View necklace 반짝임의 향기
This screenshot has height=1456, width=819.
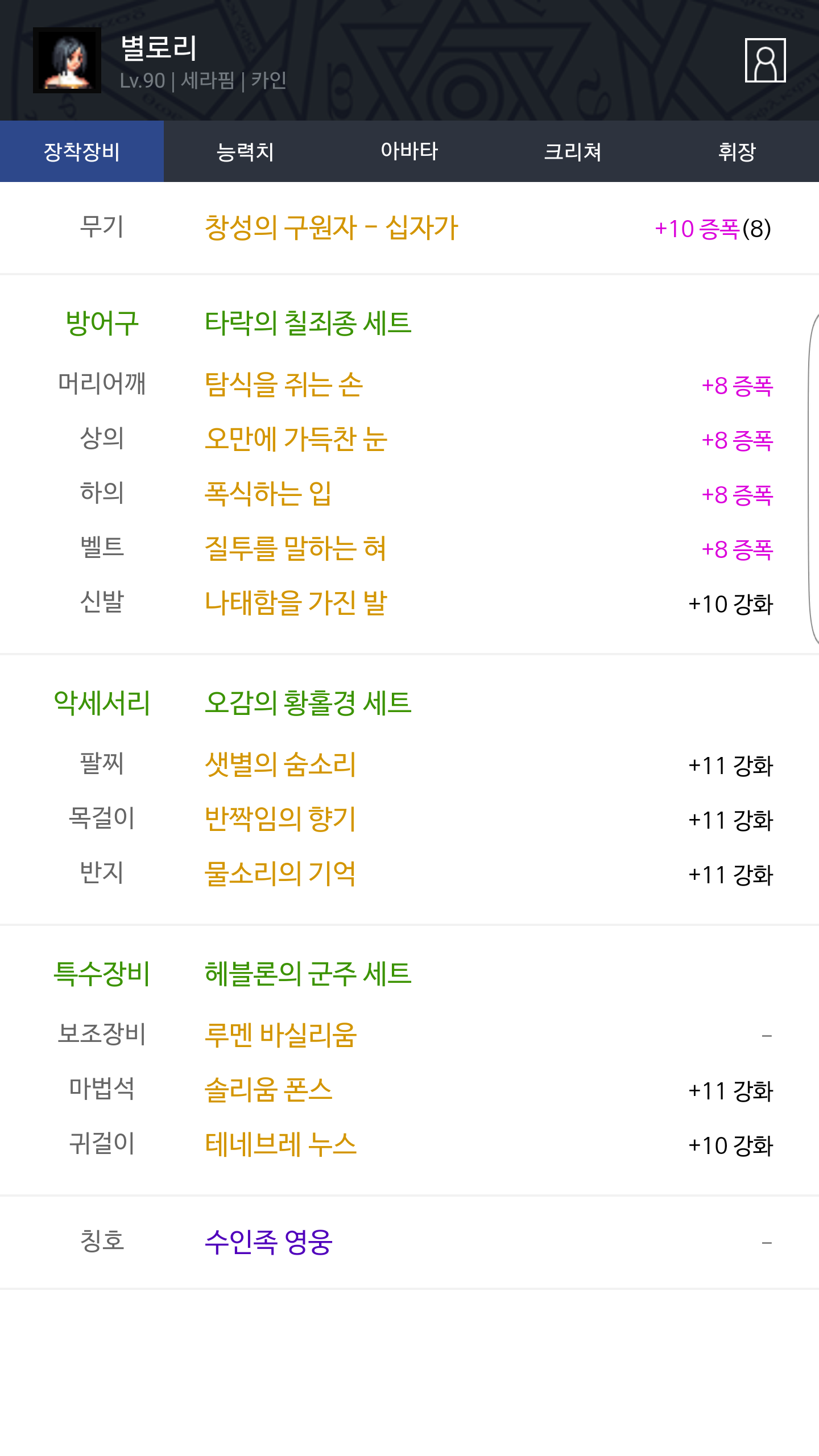tap(280, 819)
